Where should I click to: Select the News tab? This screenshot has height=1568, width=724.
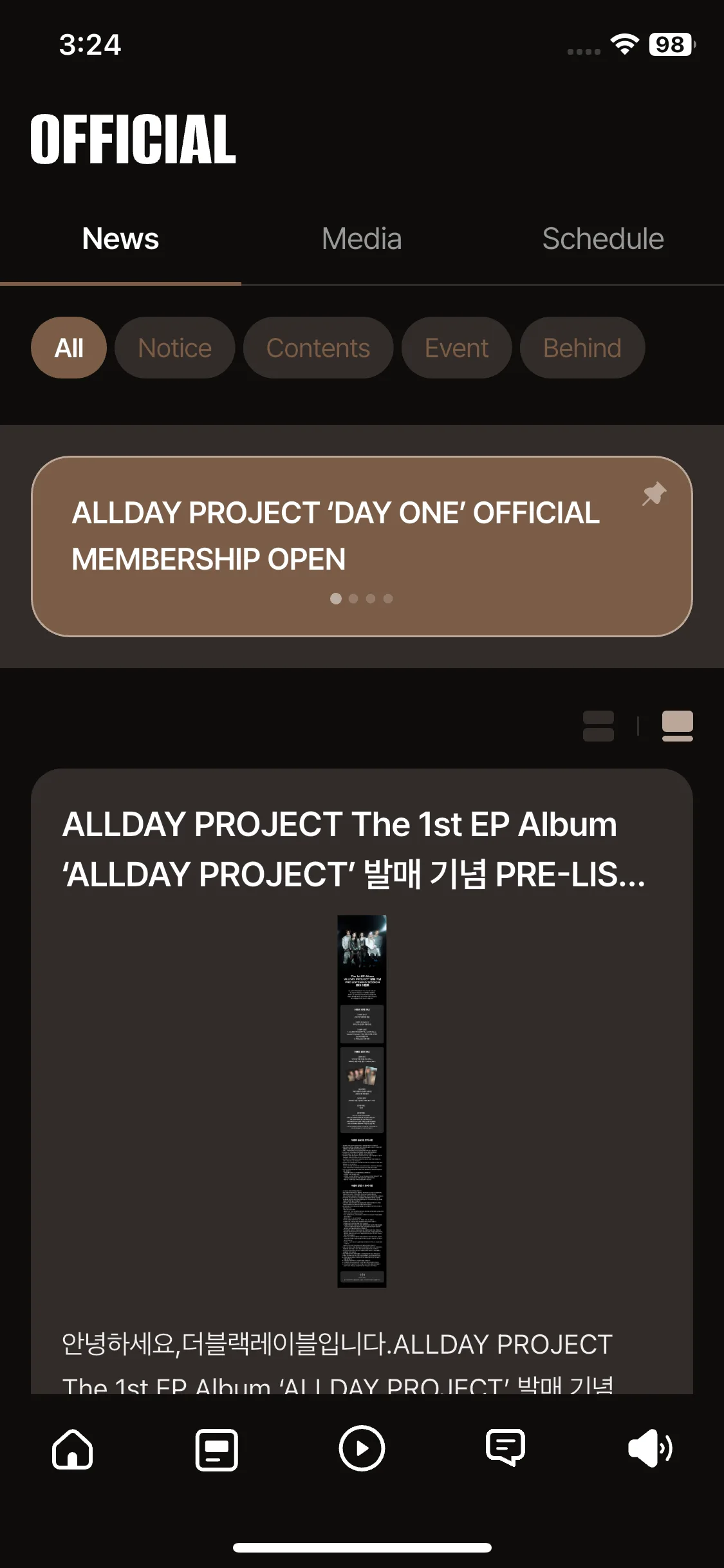coord(120,239)
